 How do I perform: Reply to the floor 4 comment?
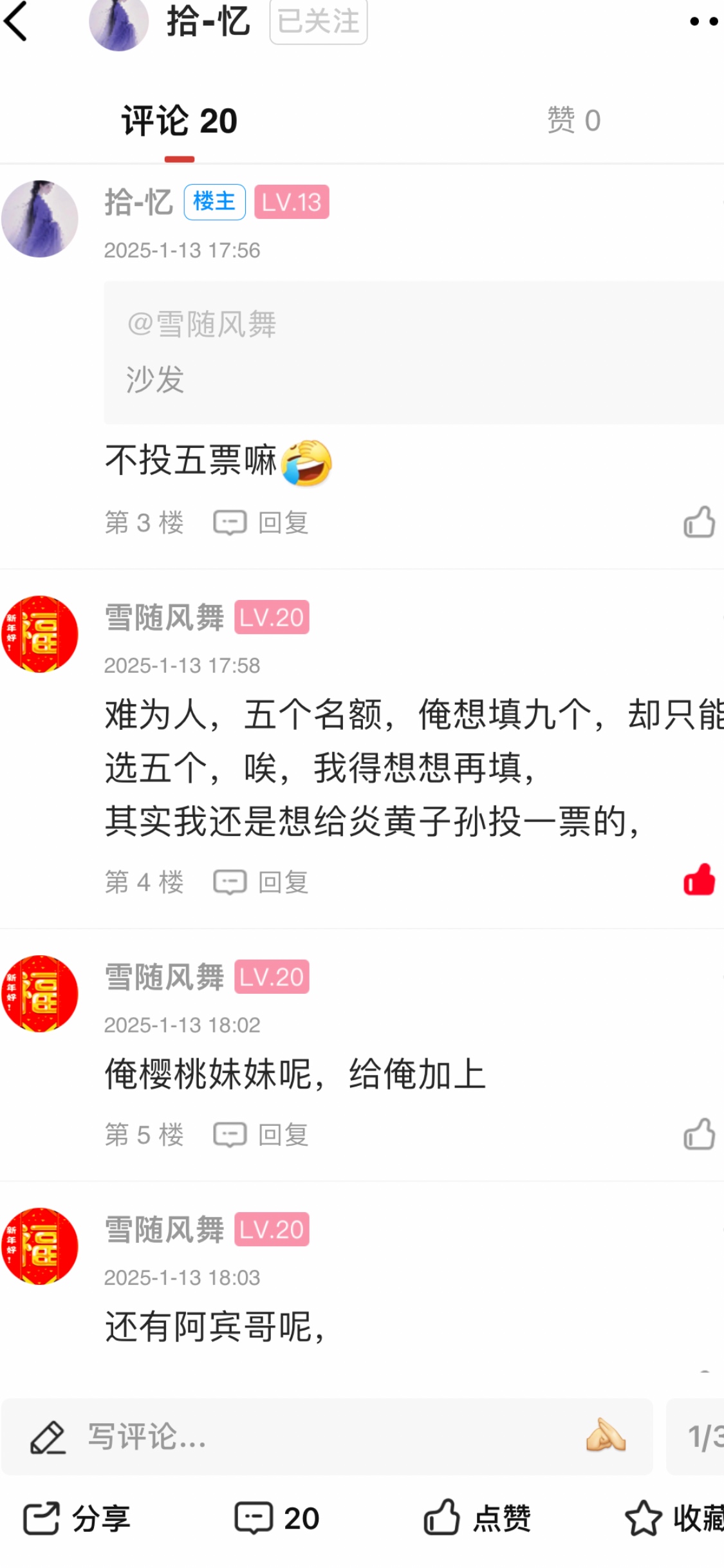(x=261, y=882)
